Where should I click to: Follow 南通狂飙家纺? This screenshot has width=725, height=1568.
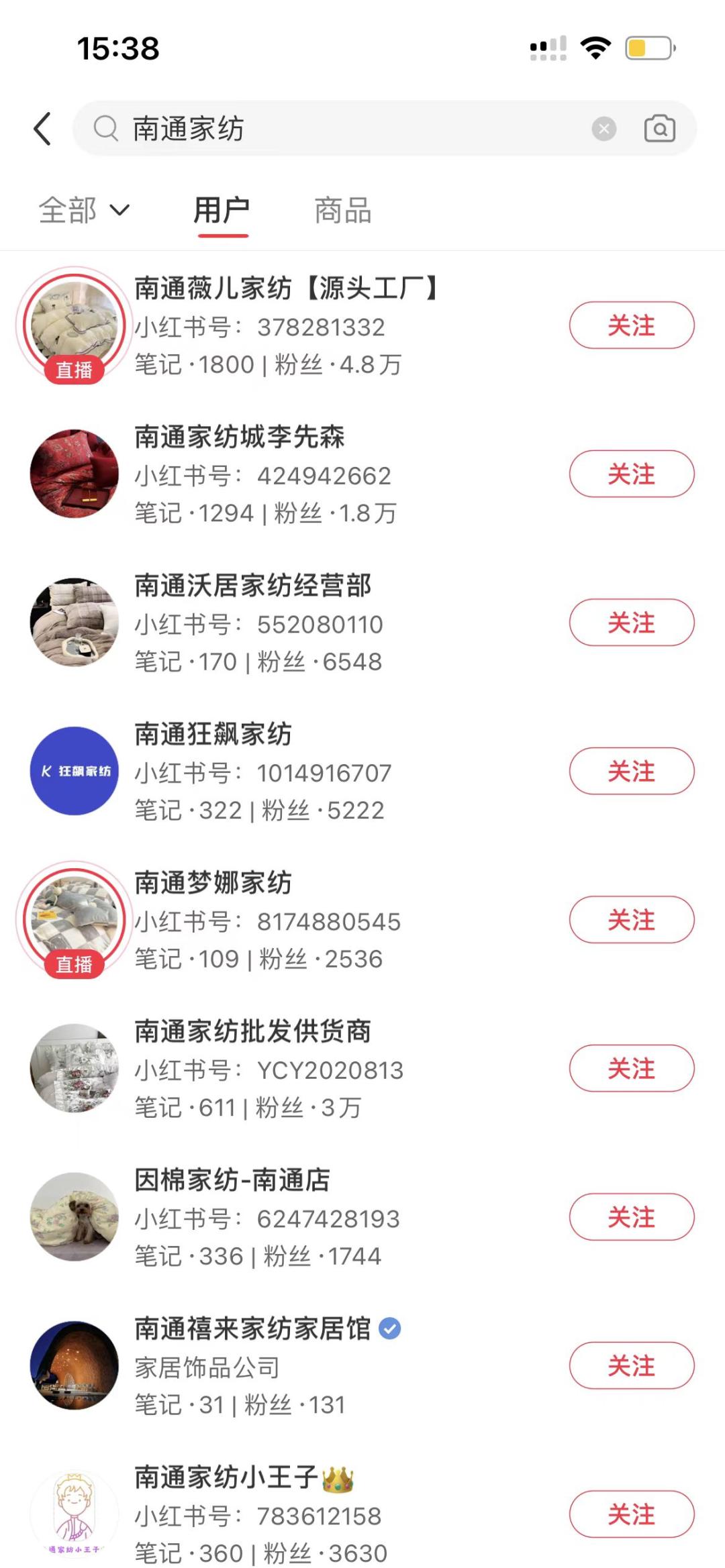pyautogui.click(x=631, y=772)
